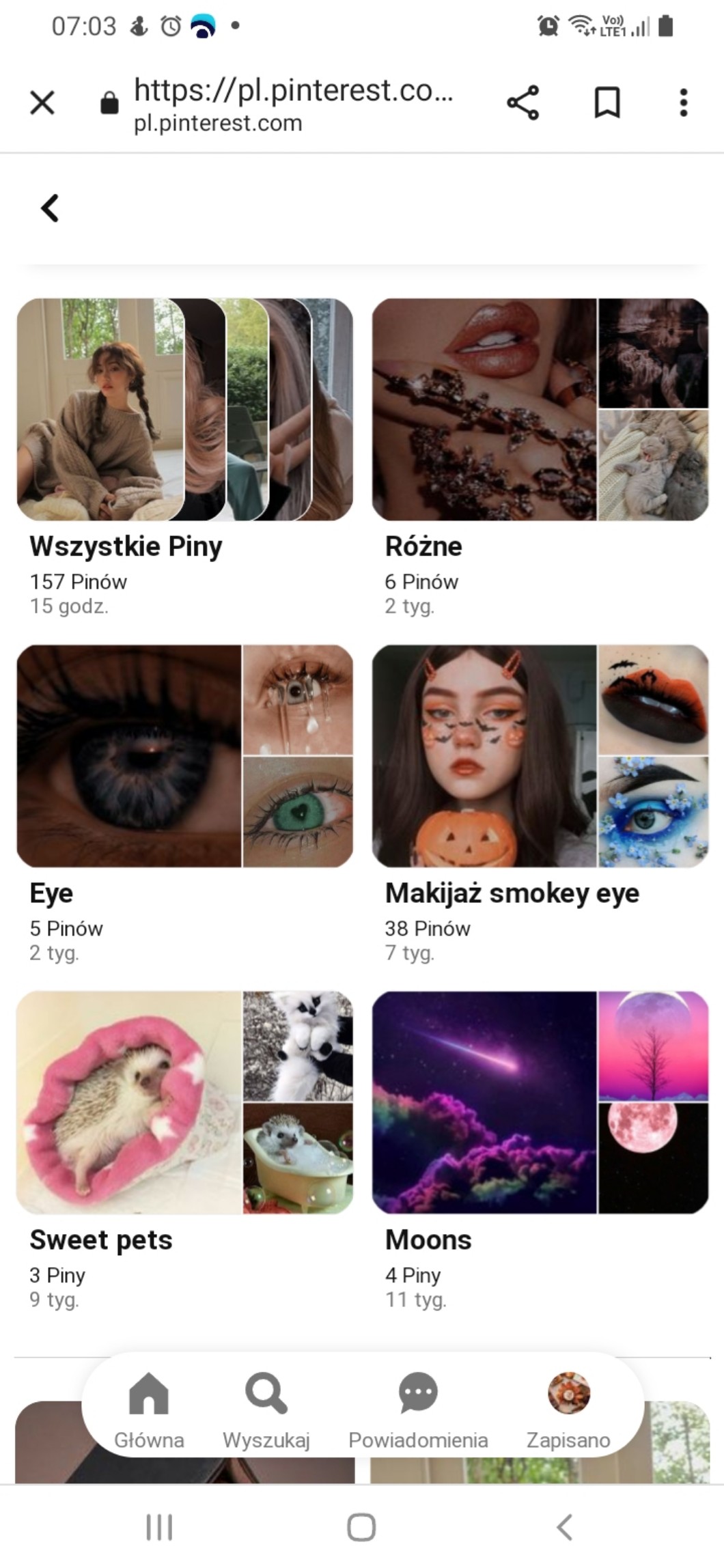Open the Makijaż smokey eye board
The height and width of the screenshot is (1568, 724).
pyautogui.click(x=540, y=756)
